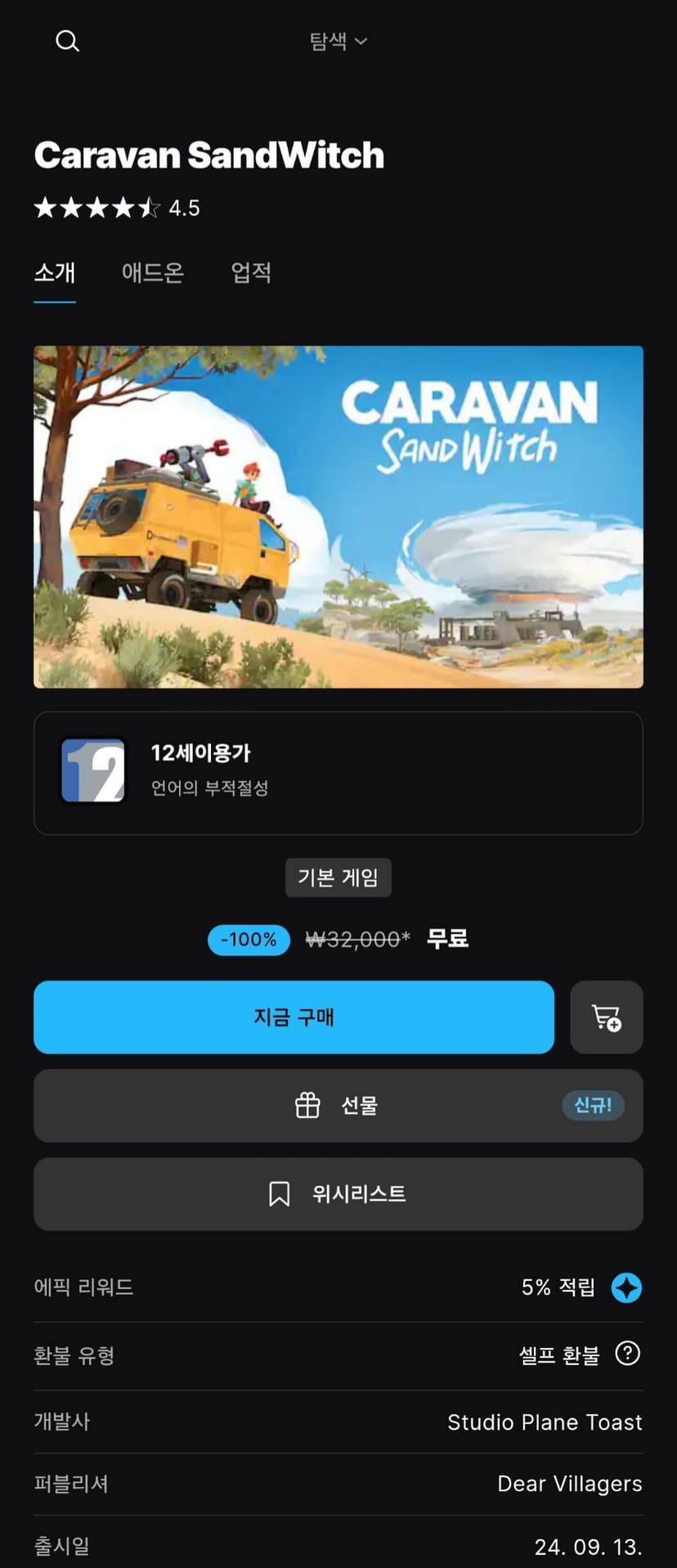Image resolution: width=677 pixels, height=1568 pixels.
Task: Tap the 선물 gift button
Action: point(338,1106)
